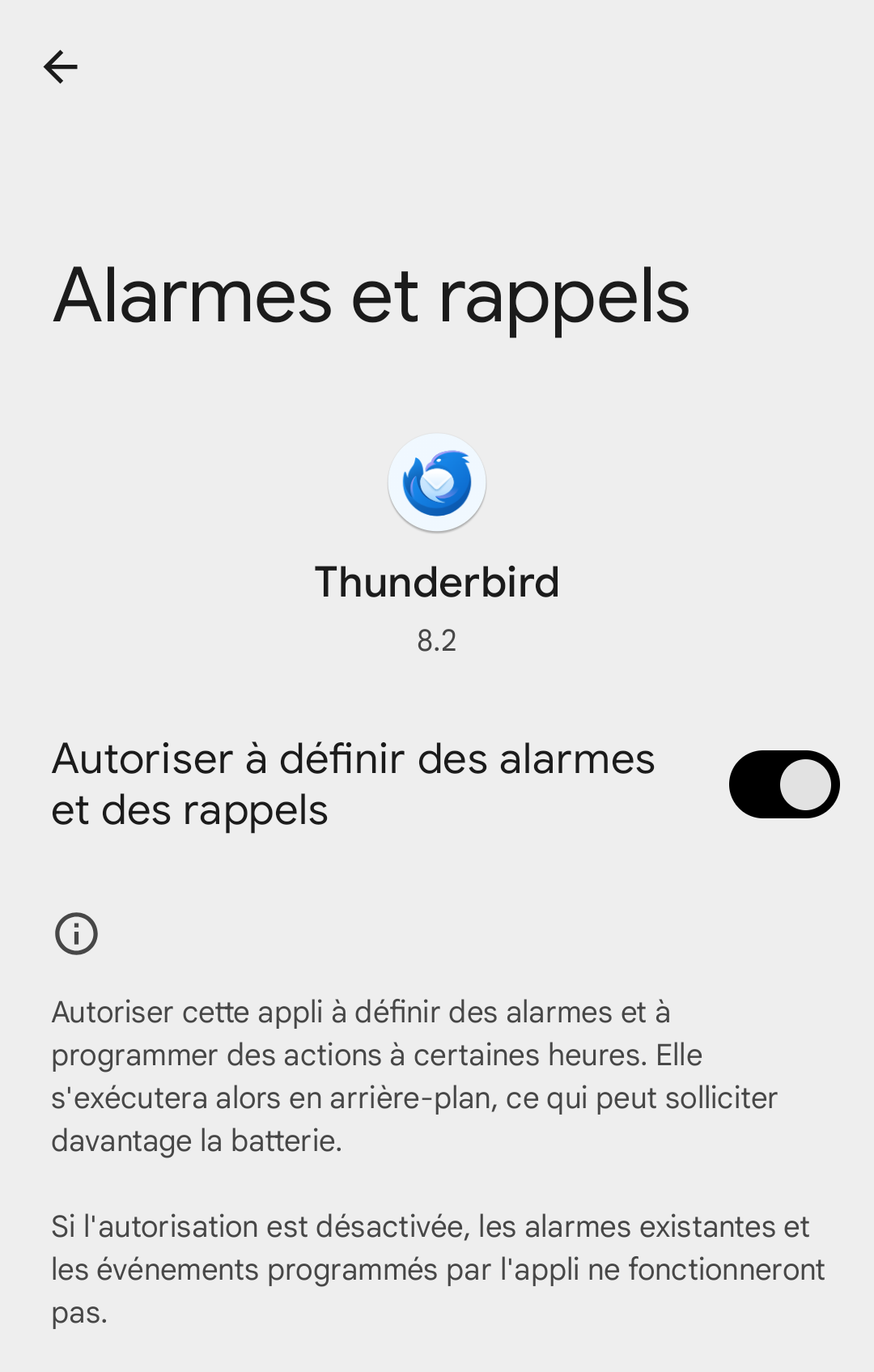Open the information icon below the toggle

click(75, 934)
